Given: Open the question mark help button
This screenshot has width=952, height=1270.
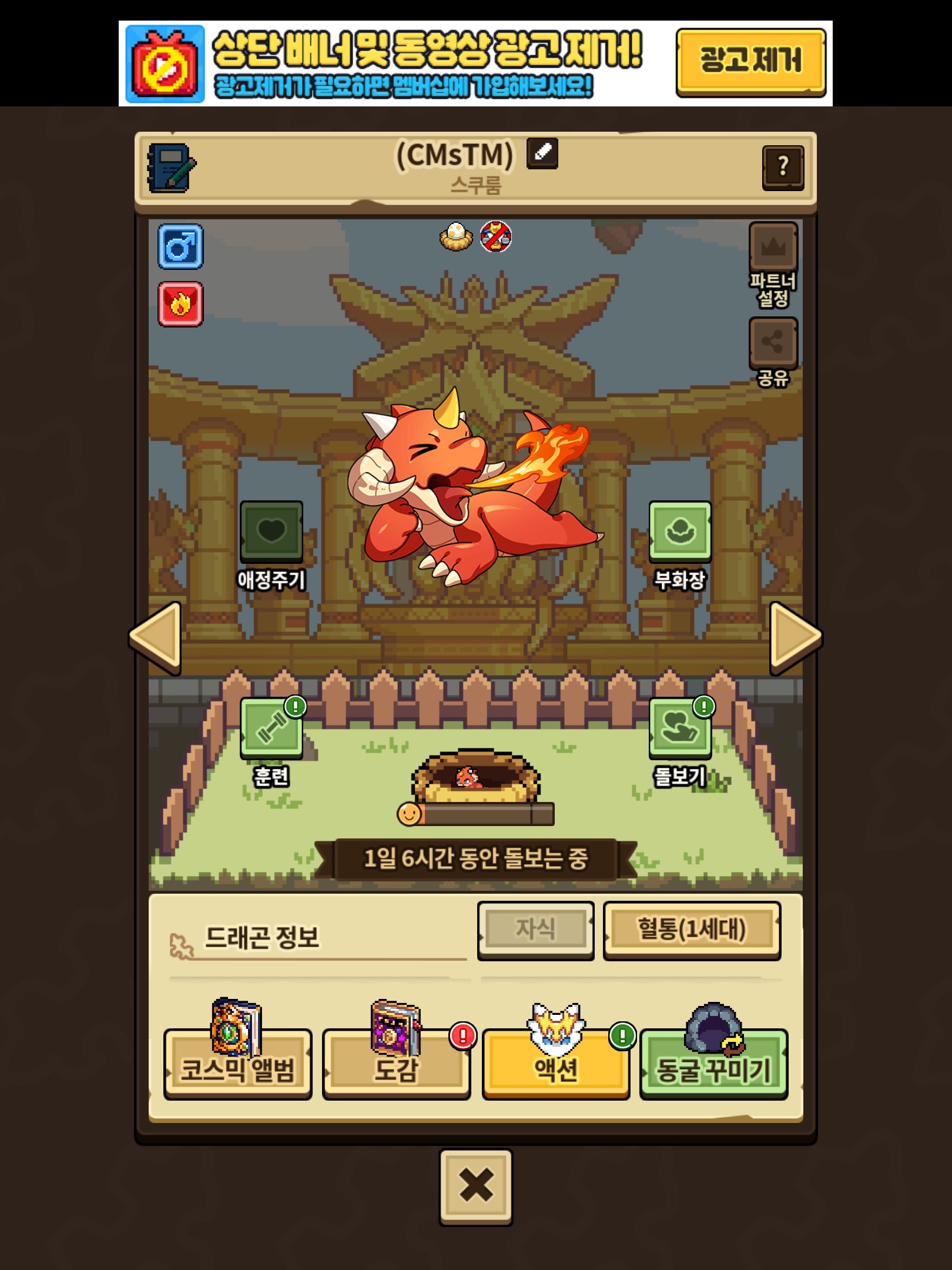Looking at the screenshot, I should [x=783, y=168].
